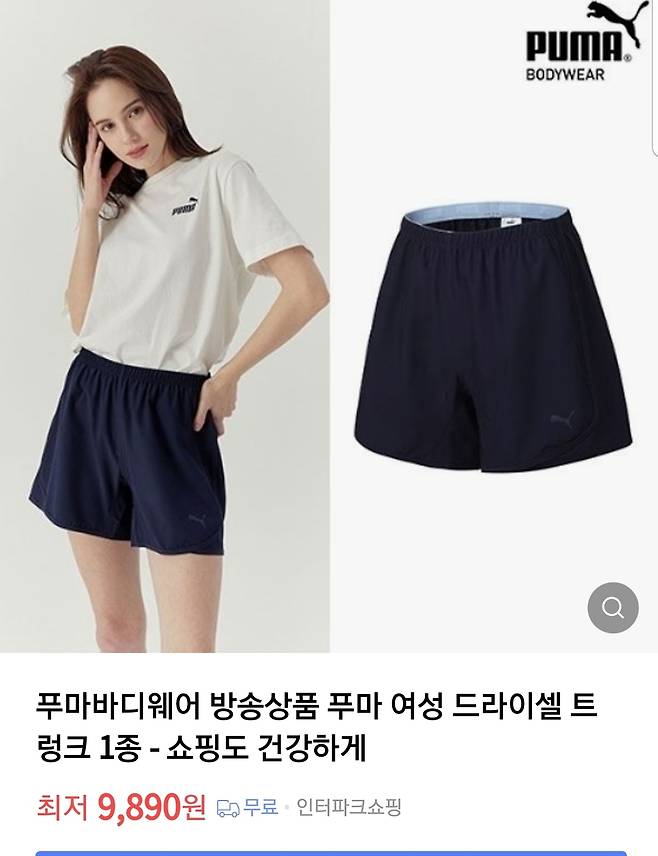The width and height of the screenshot is (658, 856).
Task: Tap the magnifier icon on the product image
Action: (613, 607)
